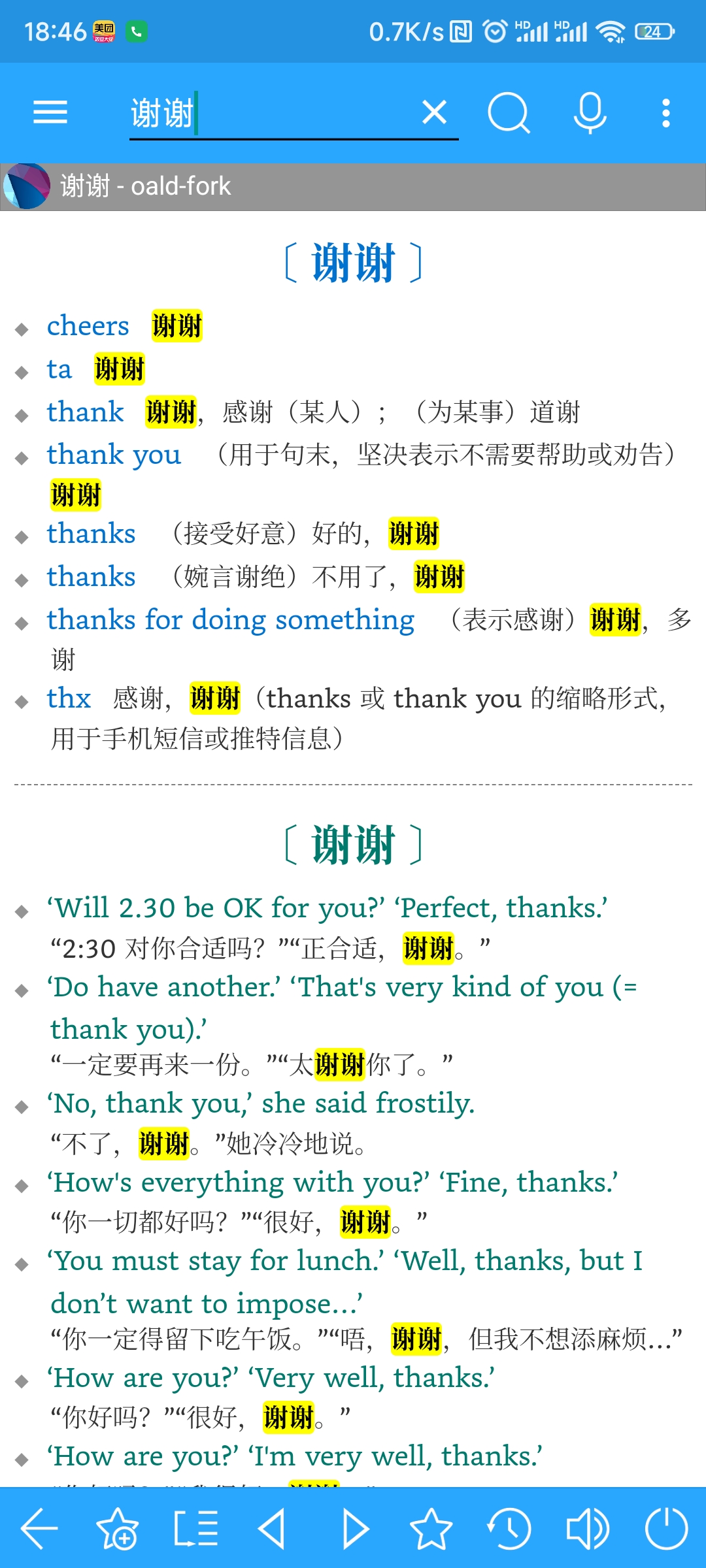
Task: Open the dictionary list icon
Action: (x=196, y=1529)
